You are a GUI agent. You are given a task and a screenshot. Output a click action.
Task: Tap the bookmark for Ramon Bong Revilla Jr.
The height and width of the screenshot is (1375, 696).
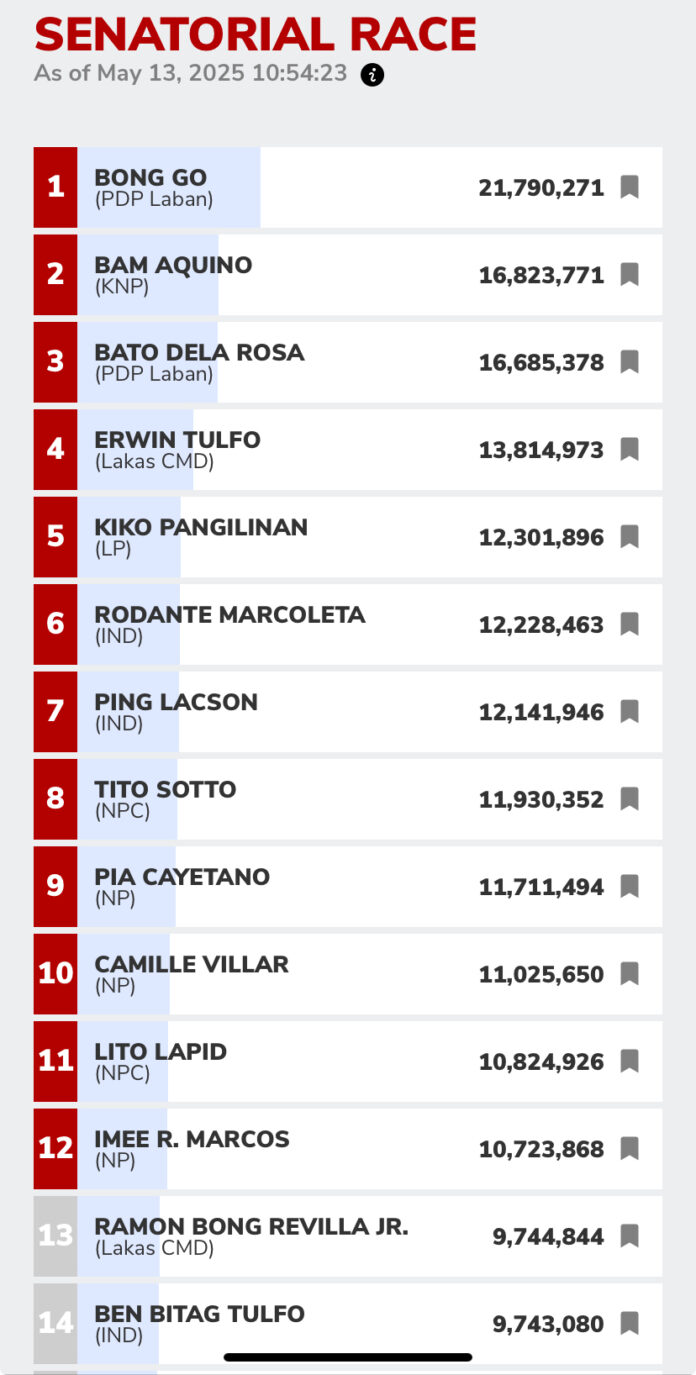[629, 1236]
